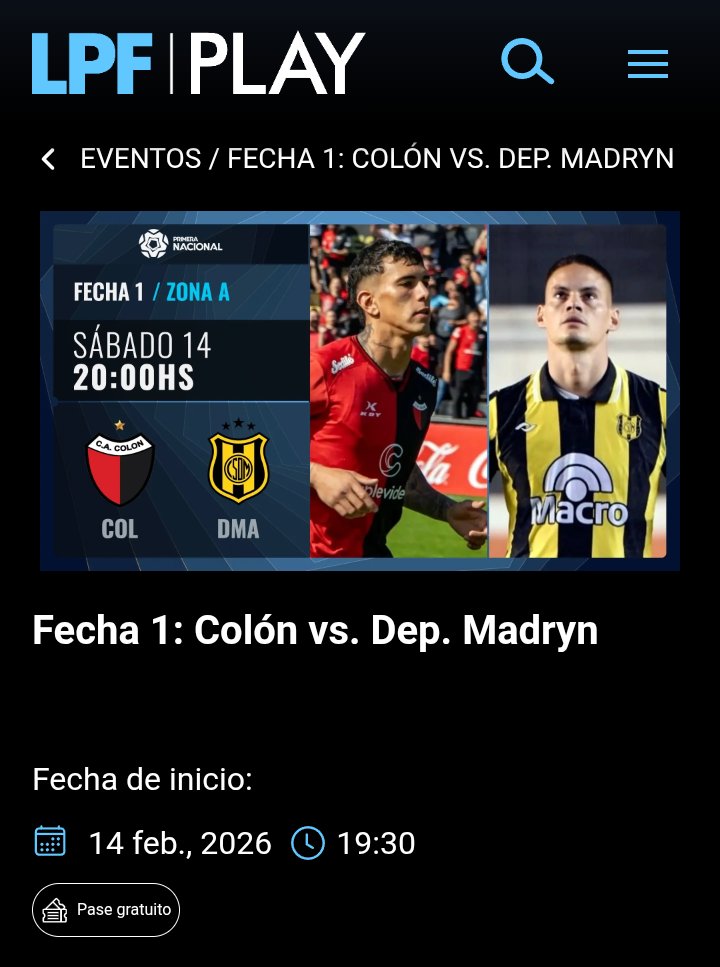The height and width of the screenshot is (967, 720).
Task: Open the hamburger menu
Action: 647,64
